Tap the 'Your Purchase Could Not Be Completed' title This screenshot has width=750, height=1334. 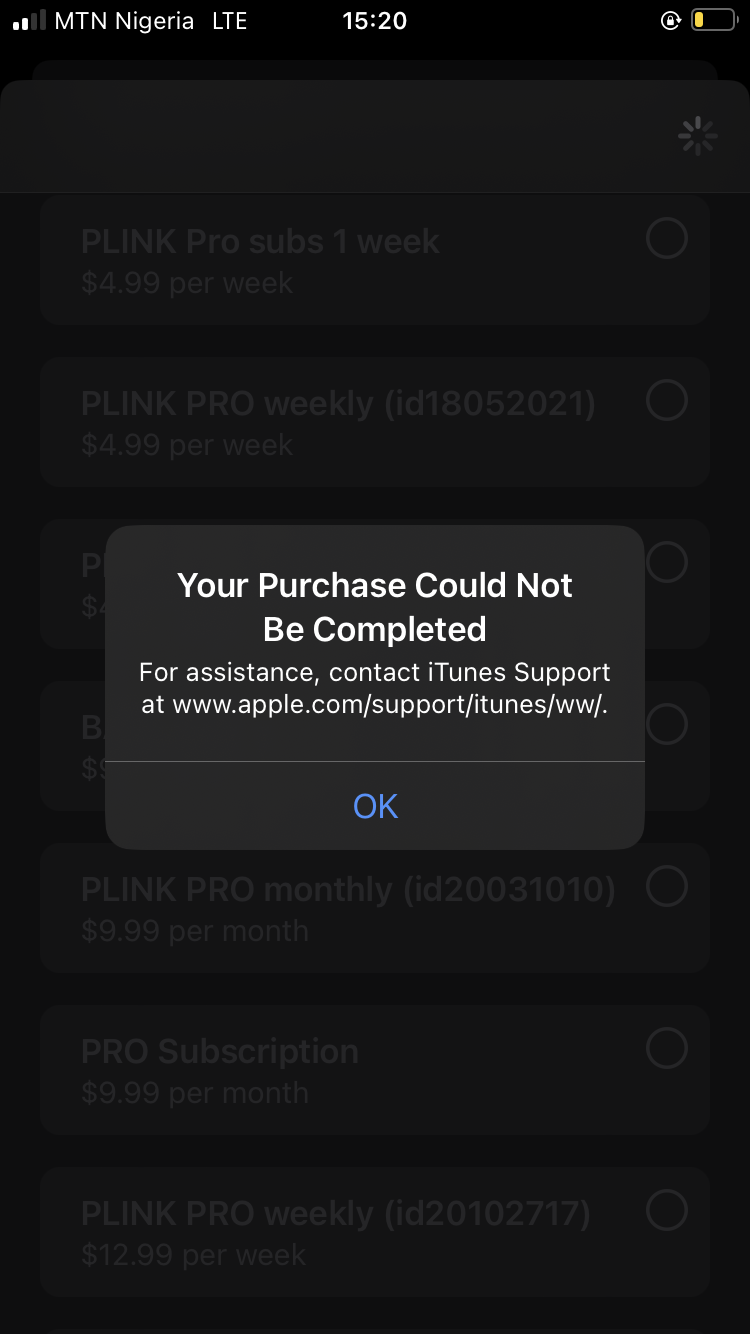(x=375, y=607)
